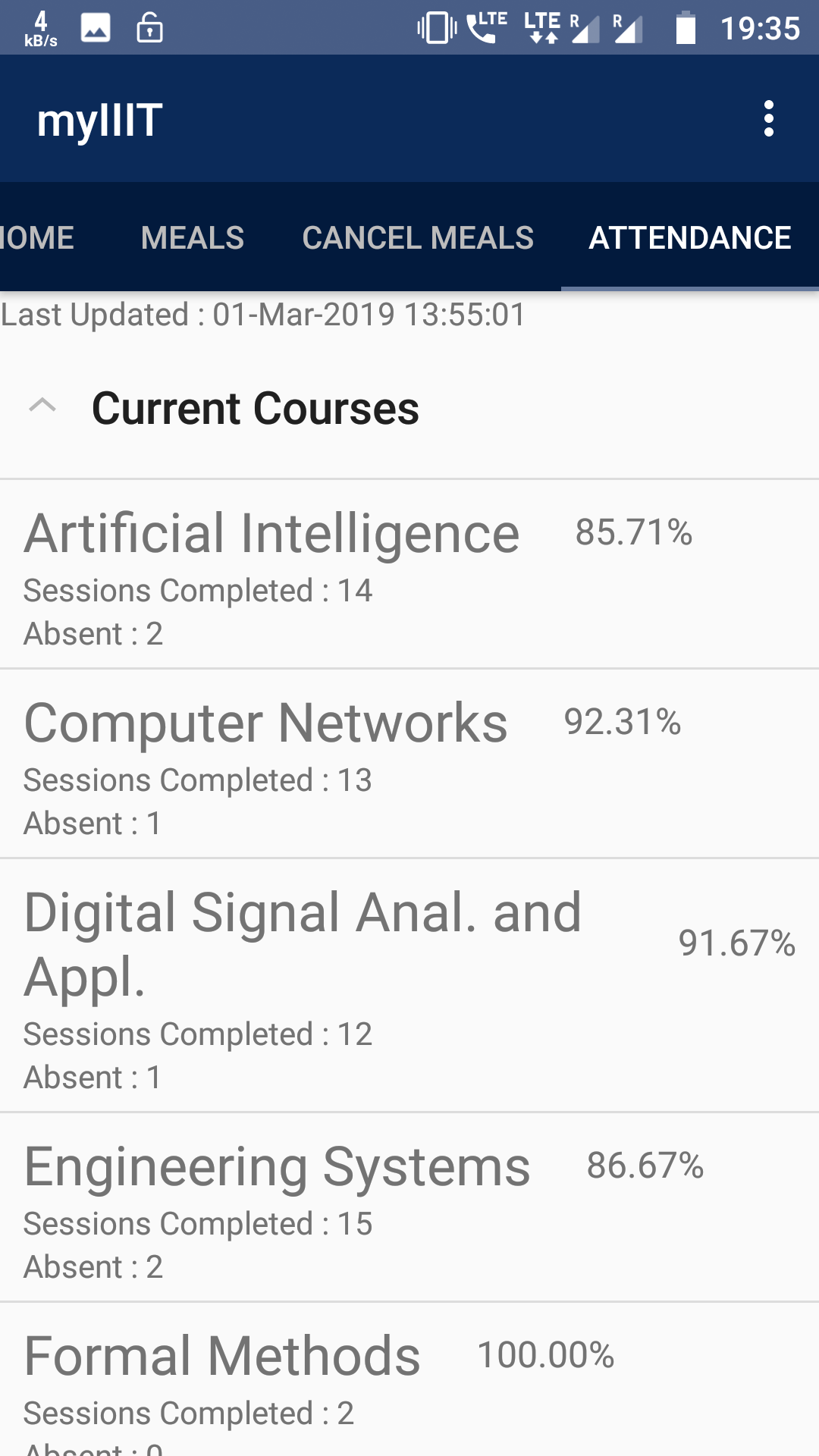Viewport: 819px width, 1456px height.
Task: Select the Attendance tab
Action: coord(690,238)
